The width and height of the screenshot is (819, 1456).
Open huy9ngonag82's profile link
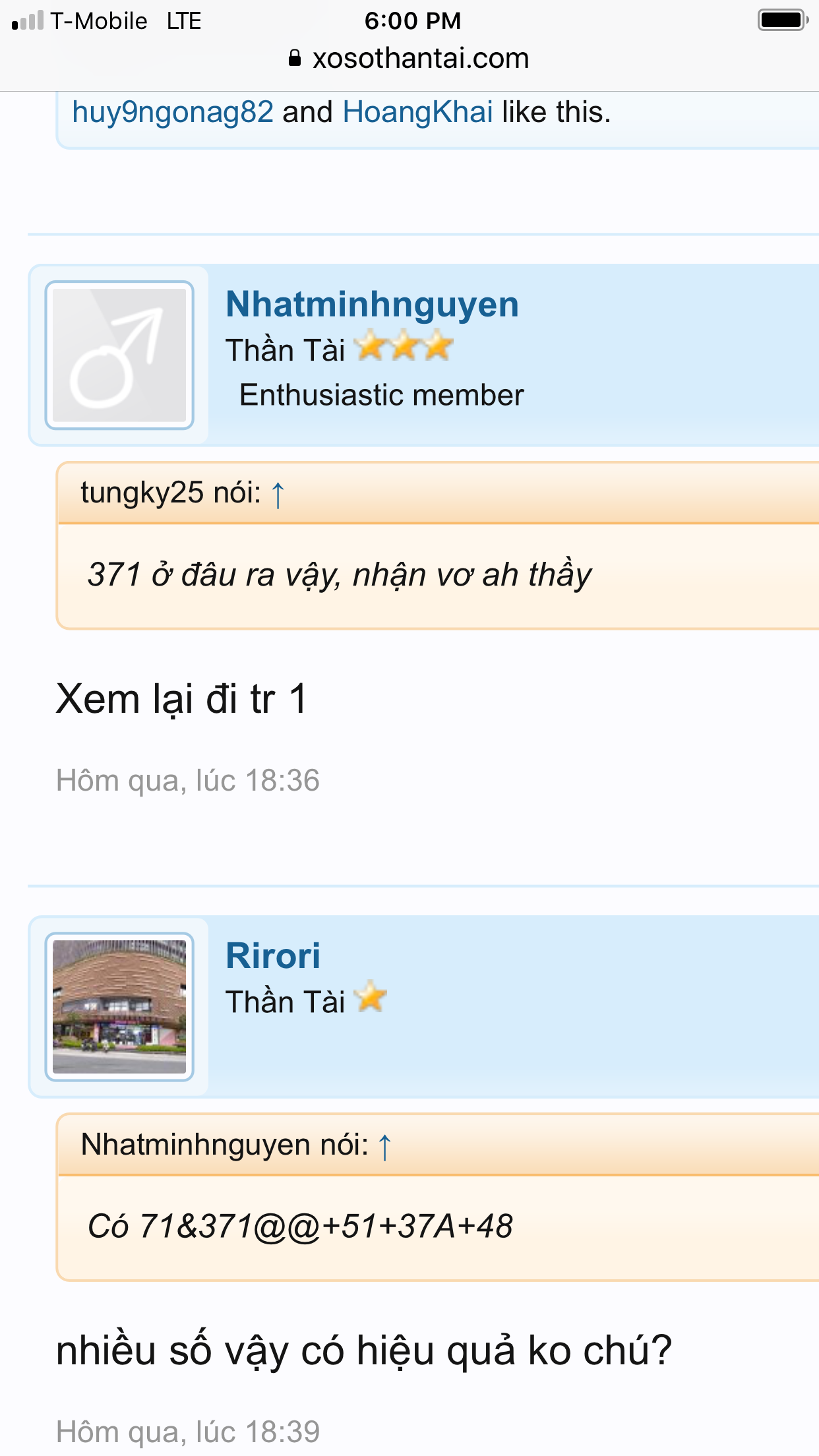pos(172,112)
